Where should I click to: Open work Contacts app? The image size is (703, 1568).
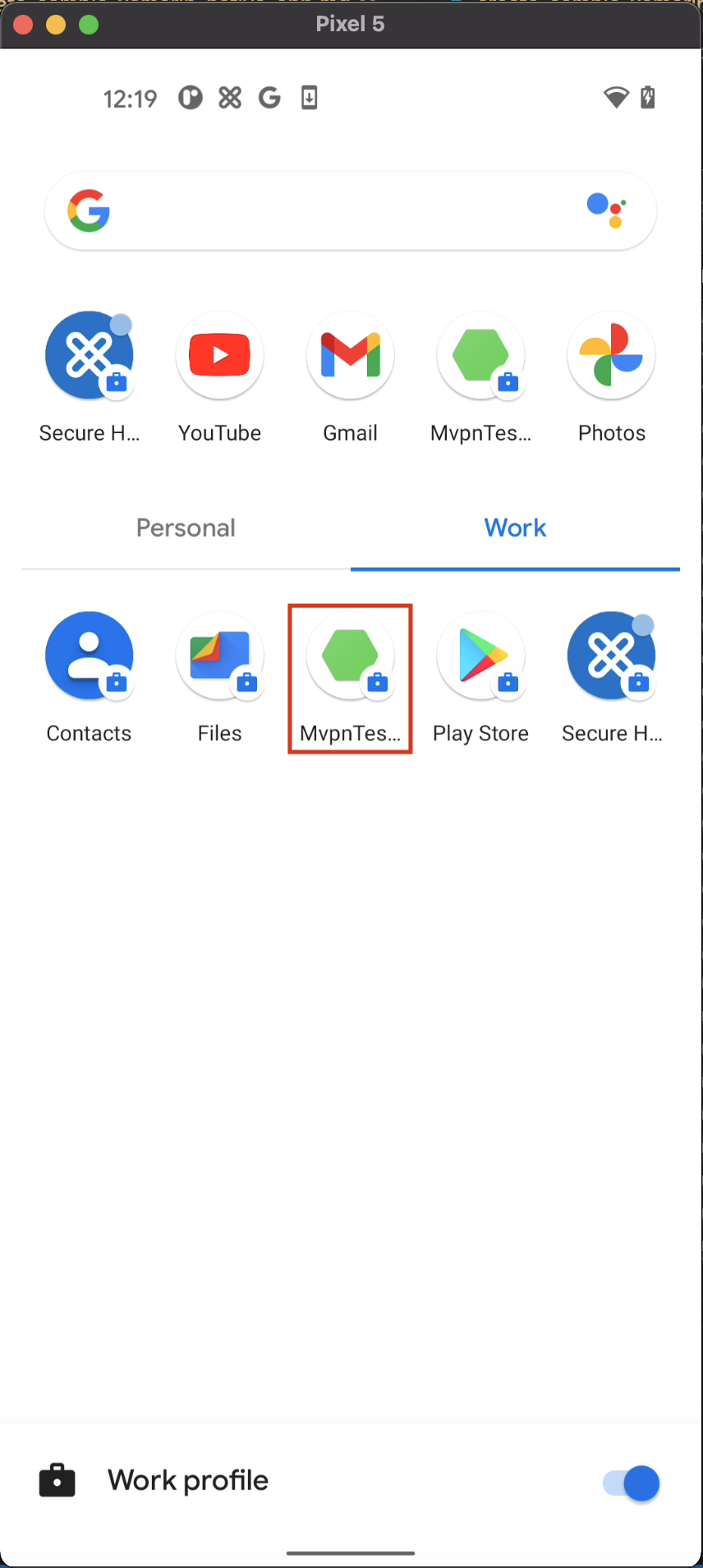click(90, 656)
